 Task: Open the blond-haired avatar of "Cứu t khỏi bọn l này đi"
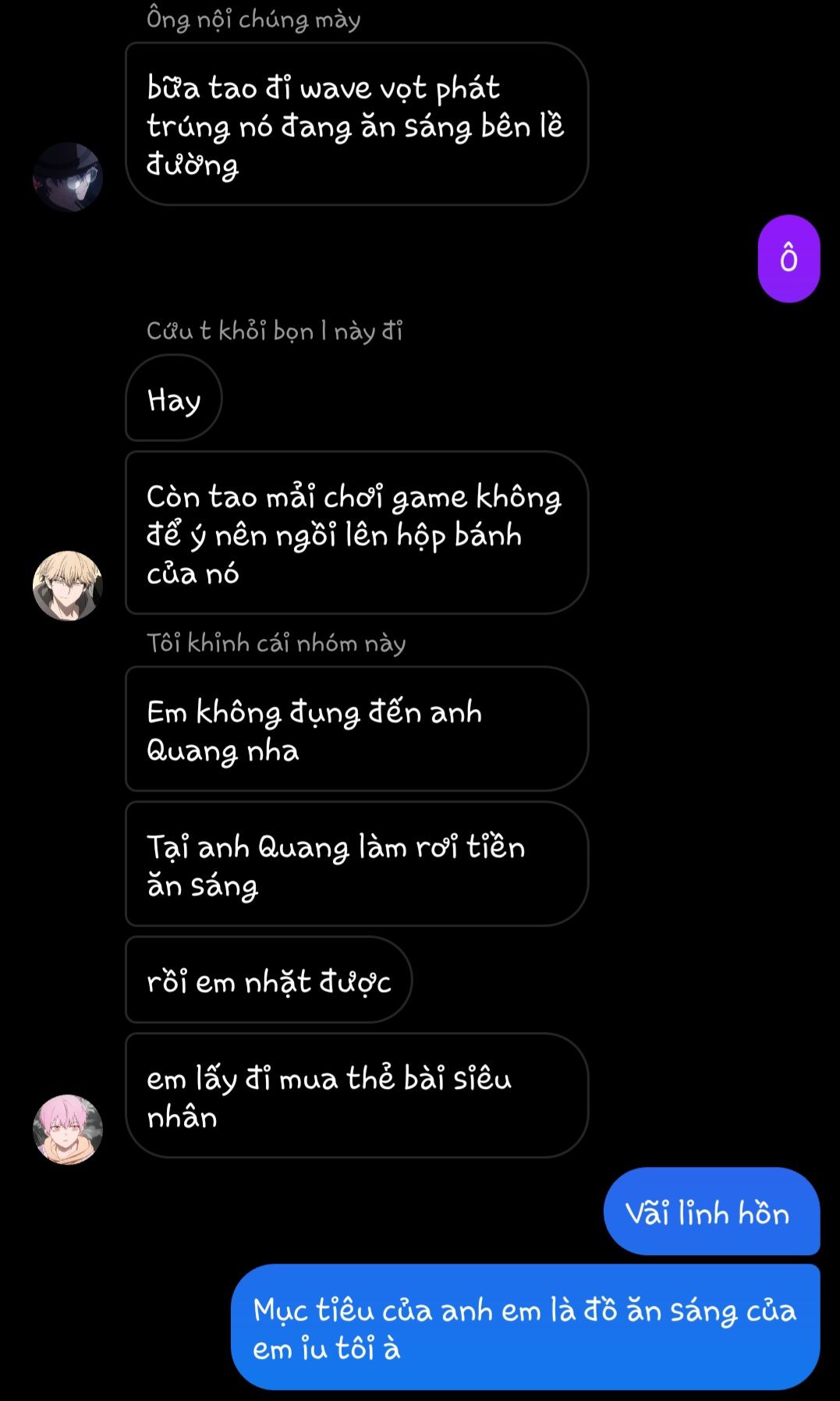click(68, 585)
